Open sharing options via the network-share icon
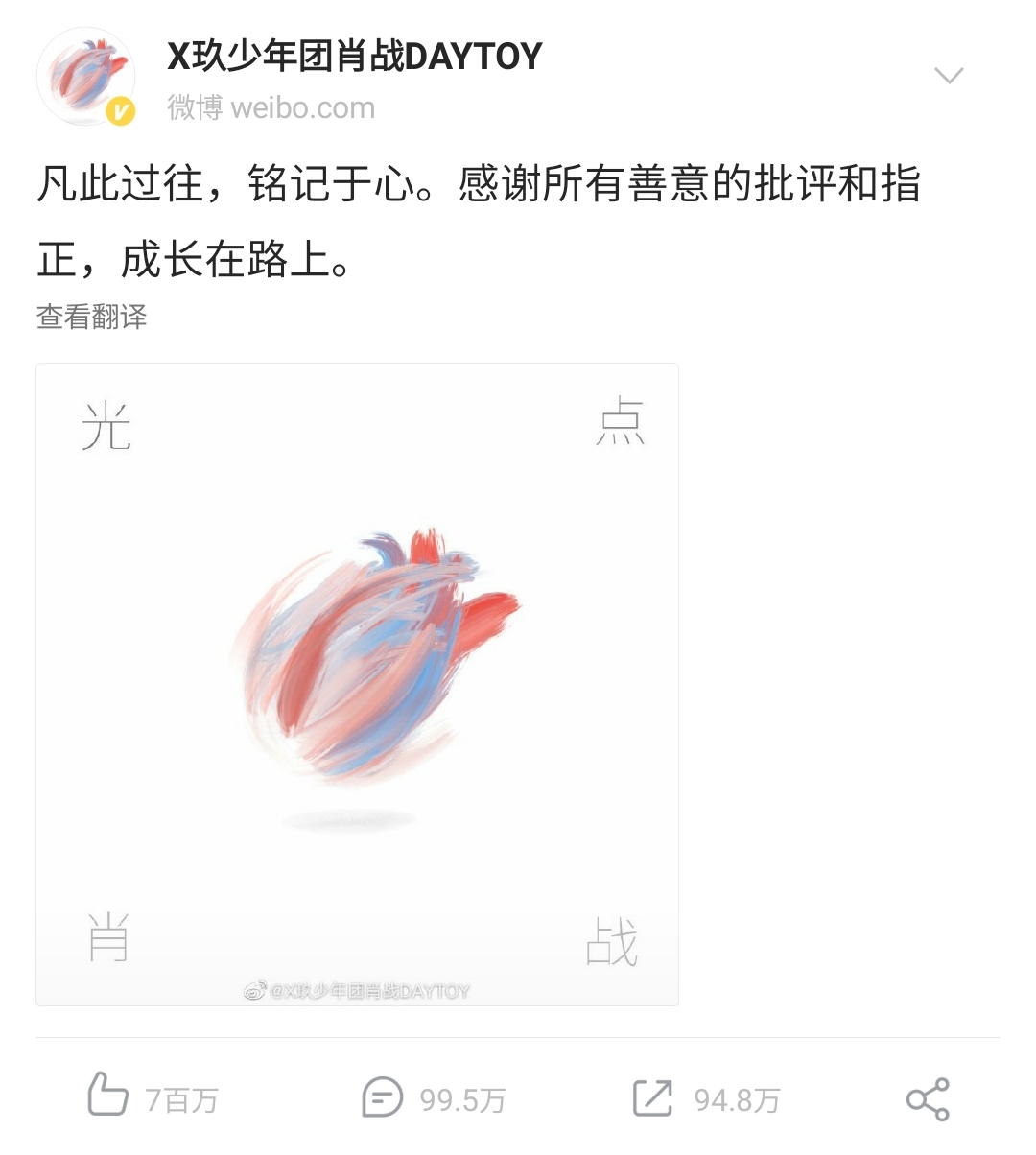Image resolution: width=1036 pixels, height=1155 pixels. coord(928,1098)
